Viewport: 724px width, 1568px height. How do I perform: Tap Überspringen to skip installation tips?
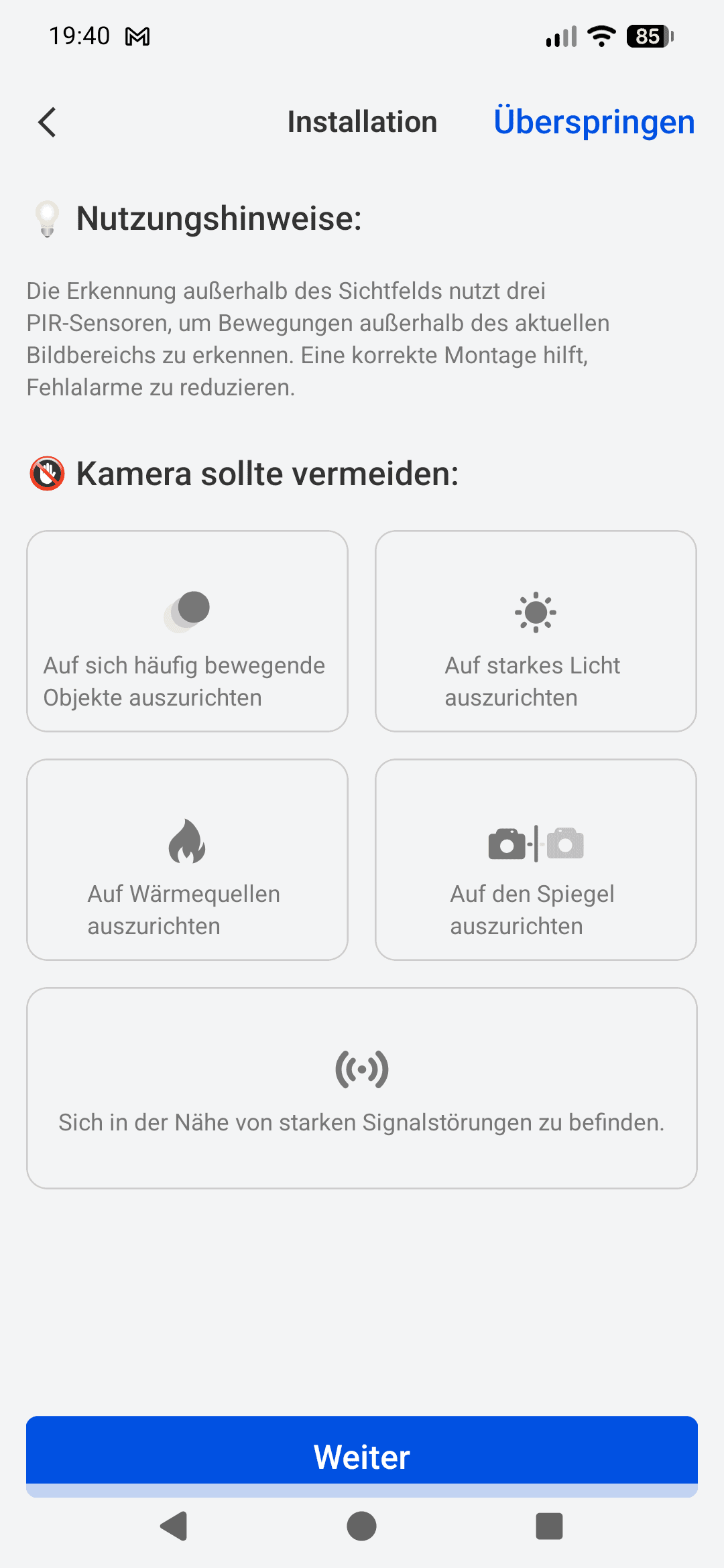point(594,122)
